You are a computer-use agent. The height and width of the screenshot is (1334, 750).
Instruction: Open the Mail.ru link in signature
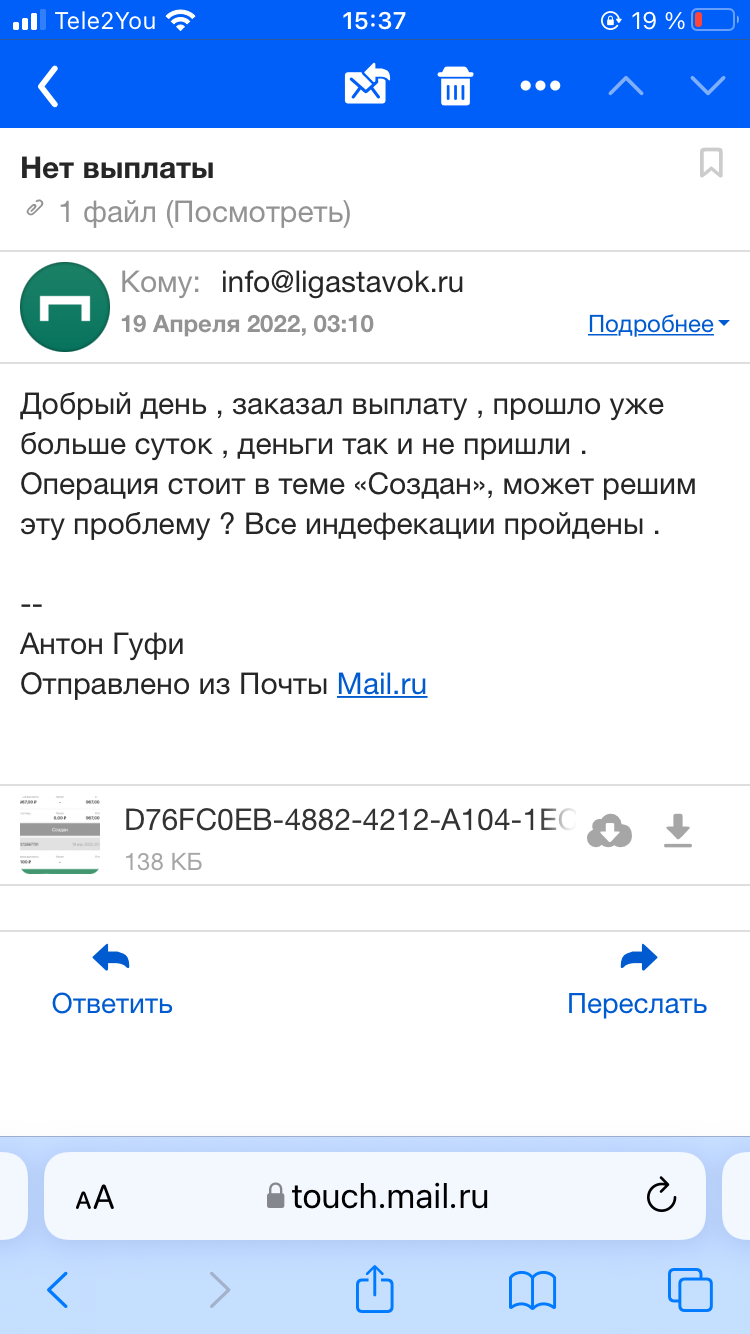tap(382, 685)
